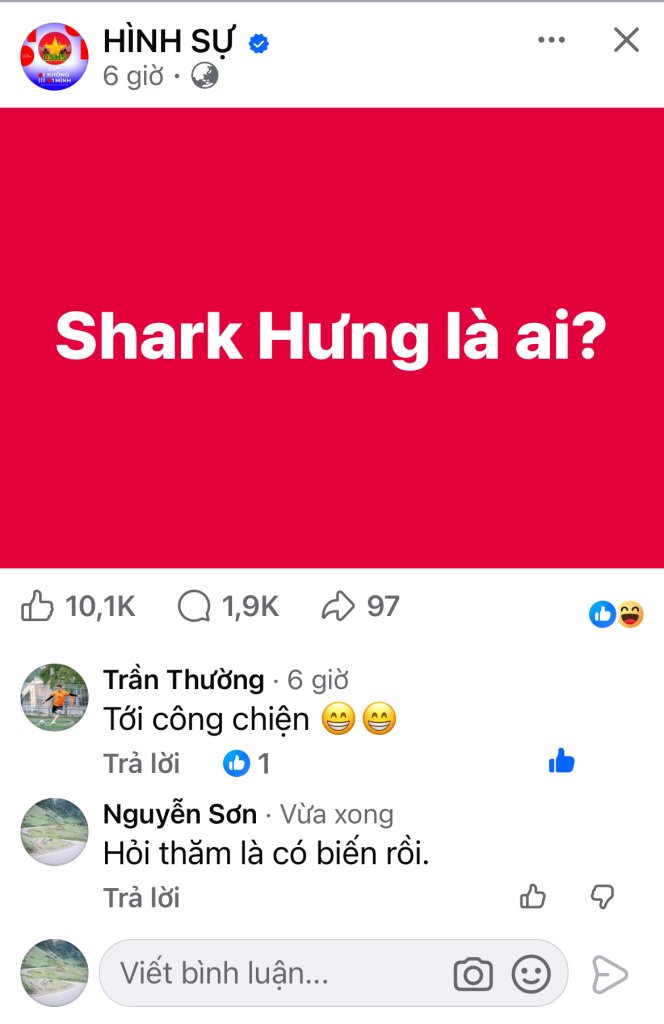Send the comment

tap(609, 974)
